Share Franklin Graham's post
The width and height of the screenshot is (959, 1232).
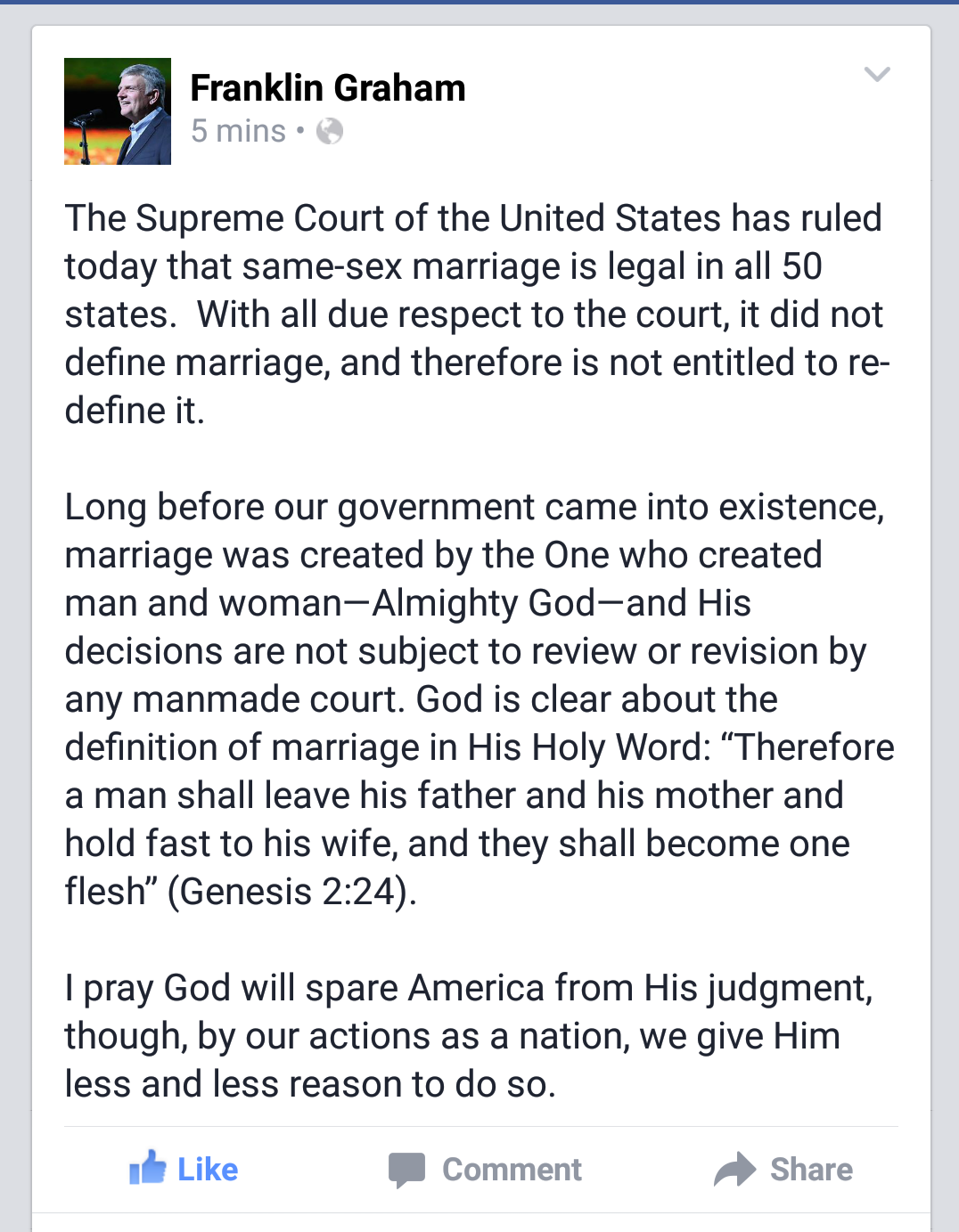pos(783,1169)
